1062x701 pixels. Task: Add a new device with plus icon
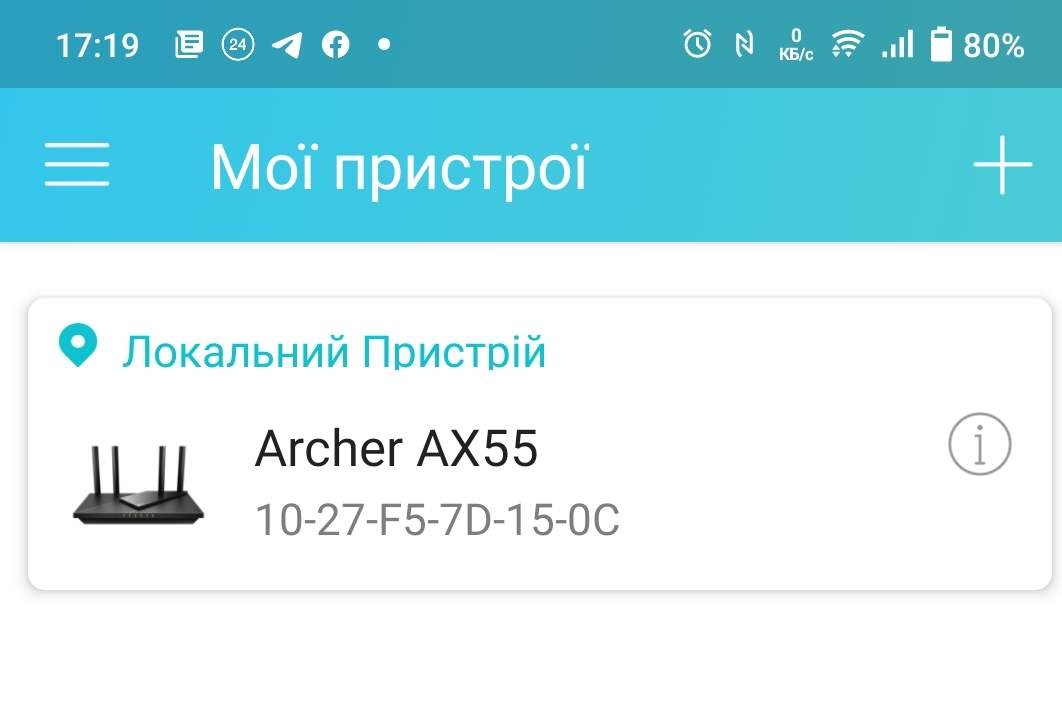coord(1002,165)
